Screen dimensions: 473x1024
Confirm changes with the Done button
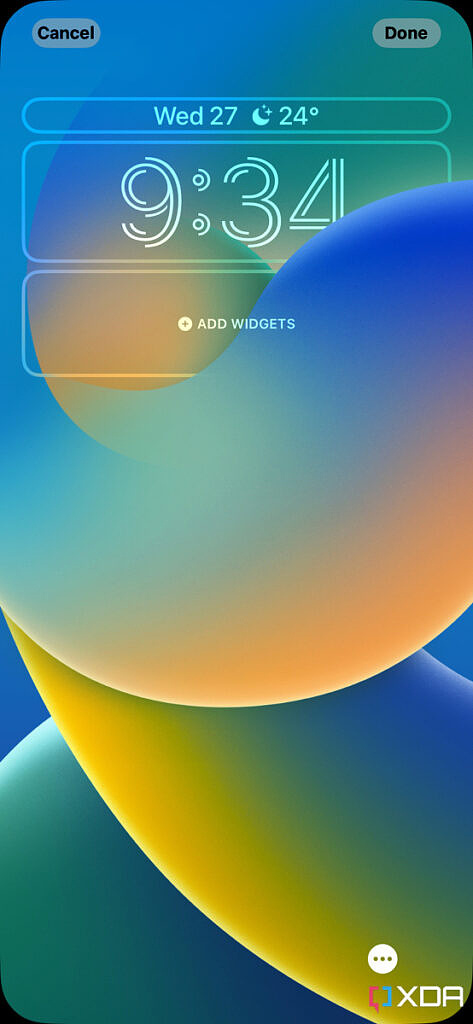click(406, 33)
